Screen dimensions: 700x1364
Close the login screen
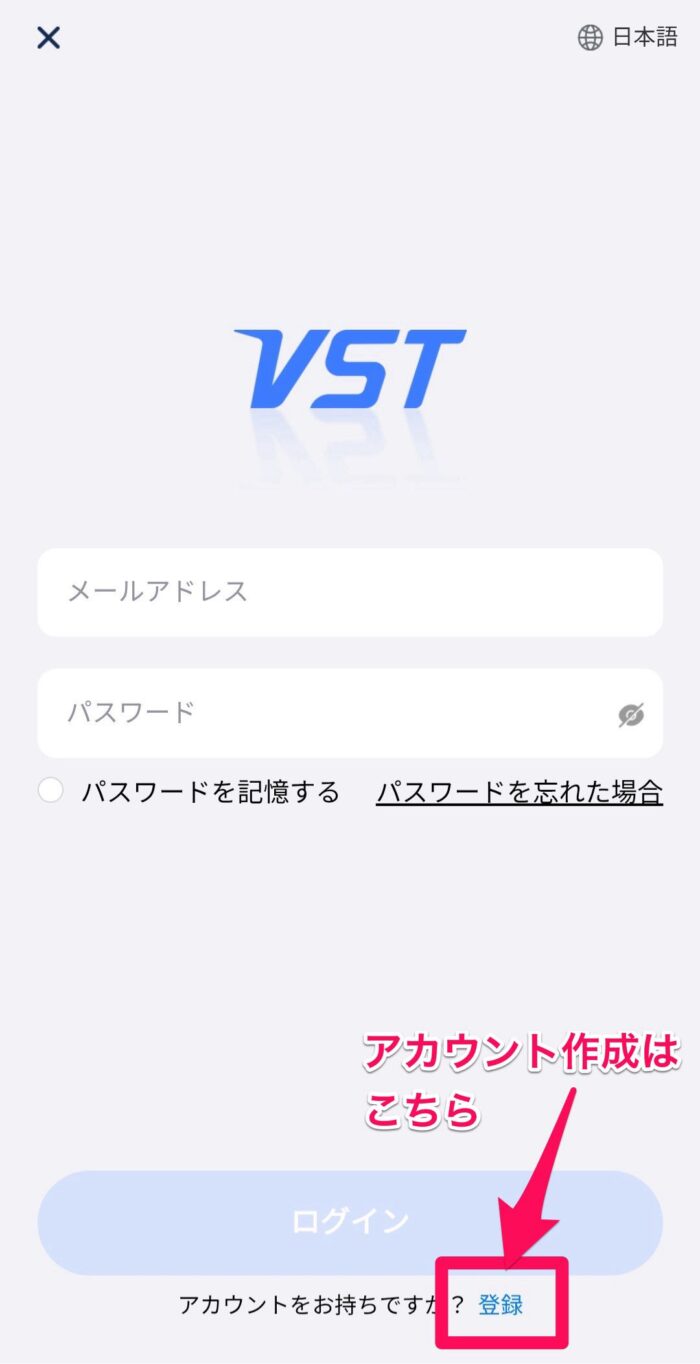pyautogui.click(x=48, y=38)
